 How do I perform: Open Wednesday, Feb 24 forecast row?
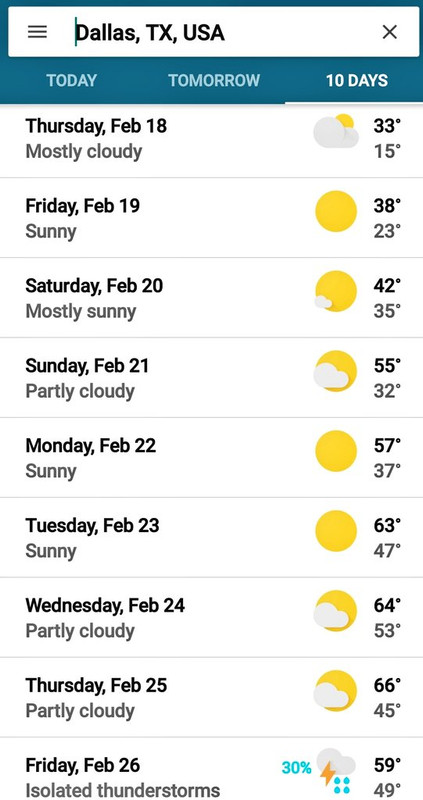coord(211,617)
